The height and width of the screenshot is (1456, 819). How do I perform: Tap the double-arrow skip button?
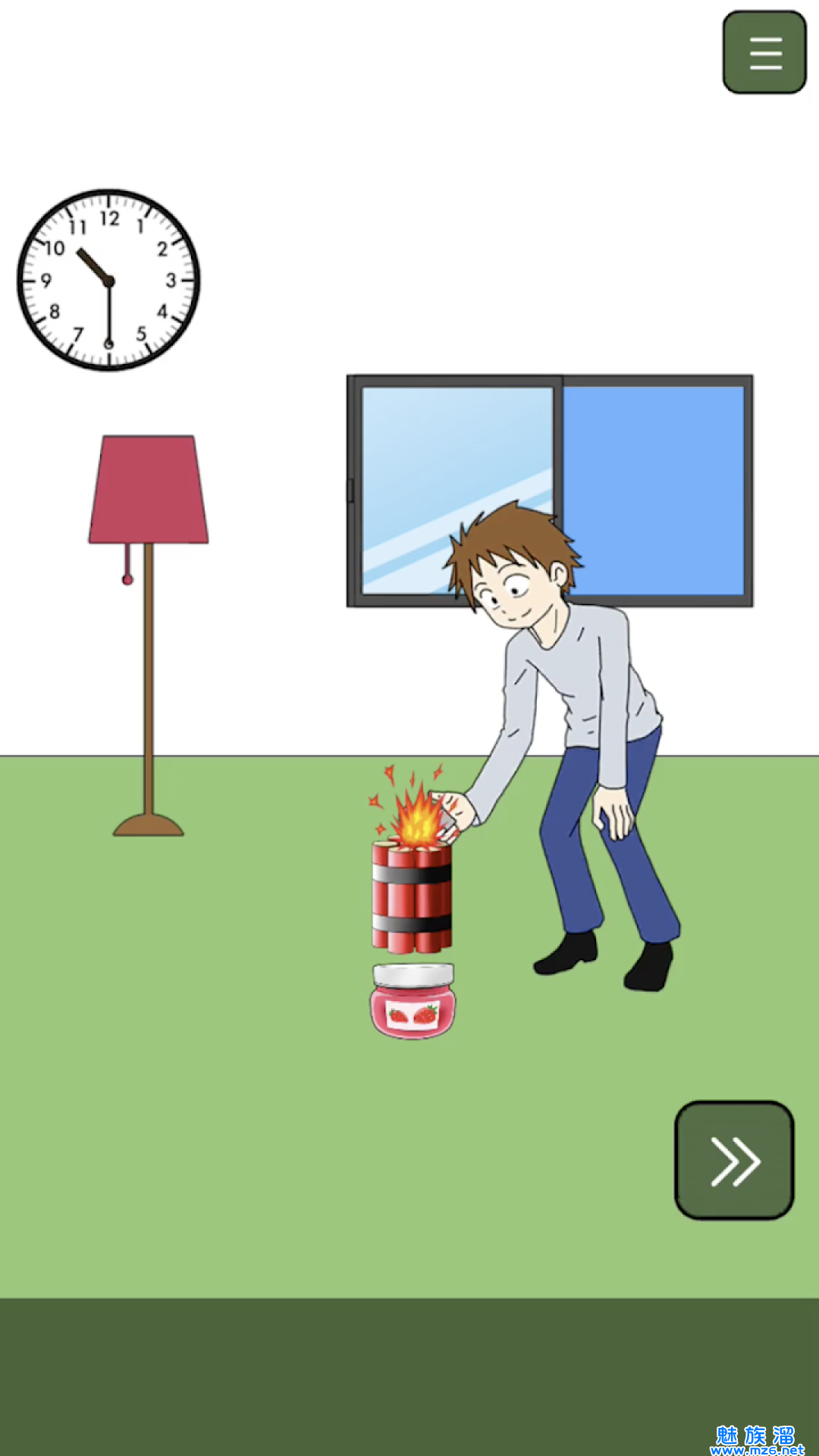pos(734,1160)
